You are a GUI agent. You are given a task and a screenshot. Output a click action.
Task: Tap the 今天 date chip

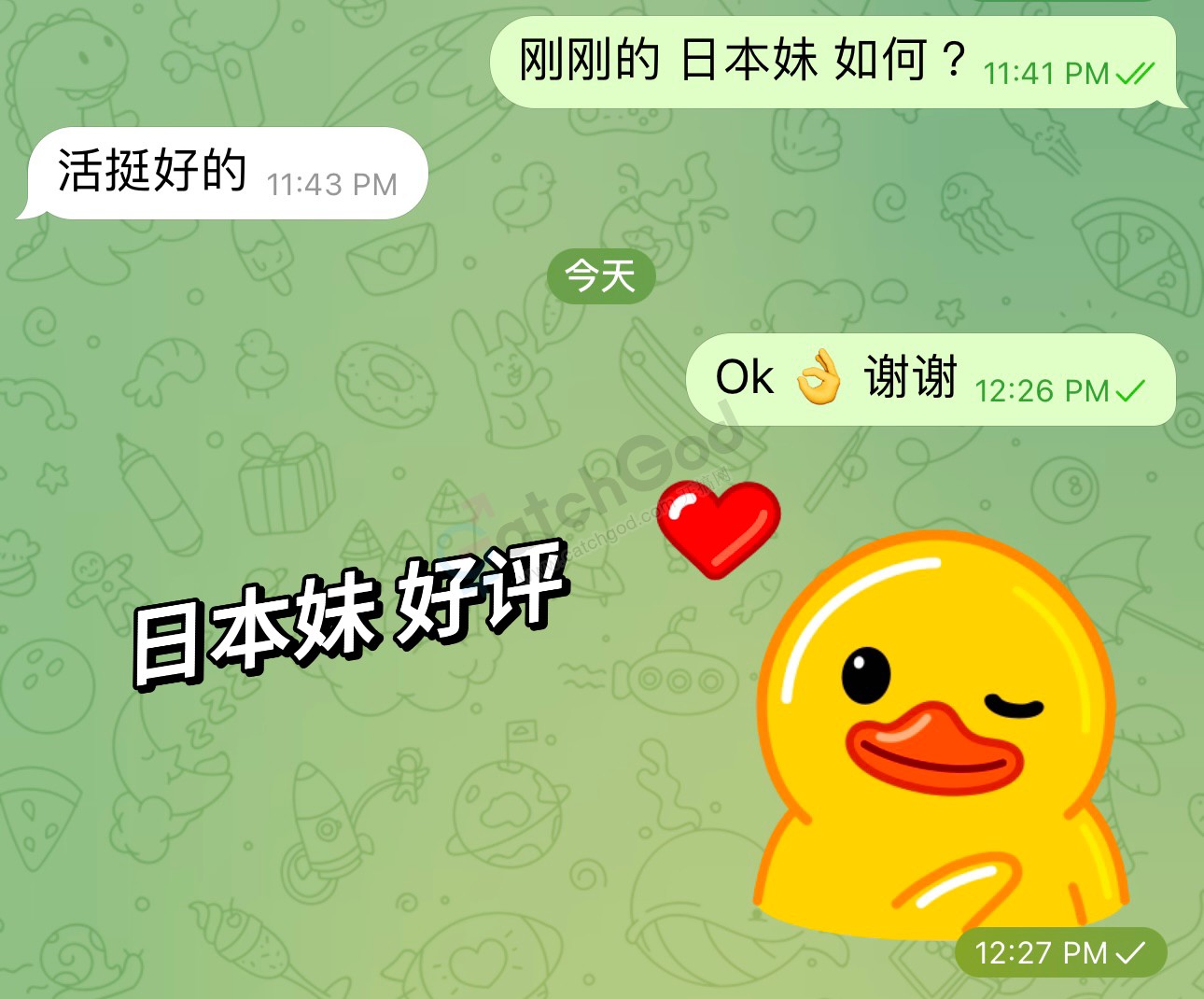(600, 276)
